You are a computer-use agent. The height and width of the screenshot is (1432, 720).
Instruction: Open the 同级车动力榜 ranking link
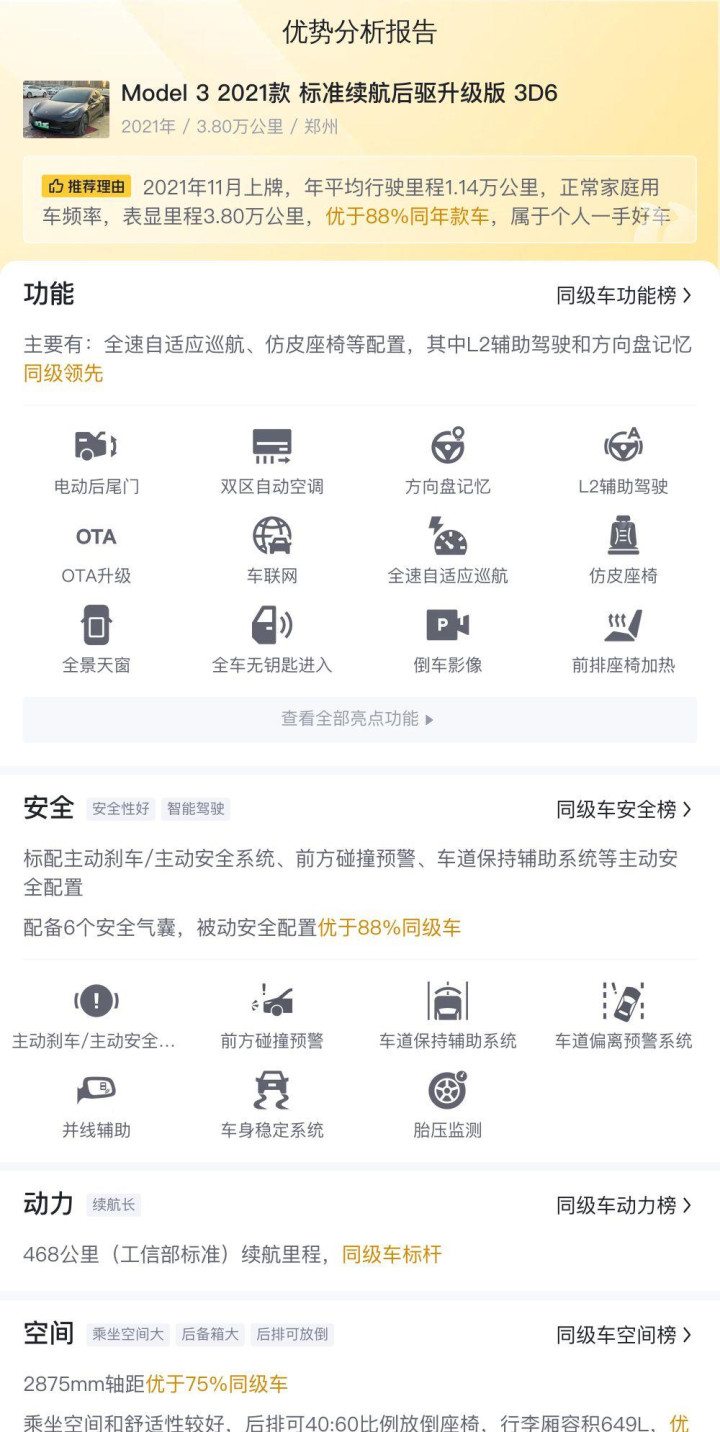[x=624, y=1205]
